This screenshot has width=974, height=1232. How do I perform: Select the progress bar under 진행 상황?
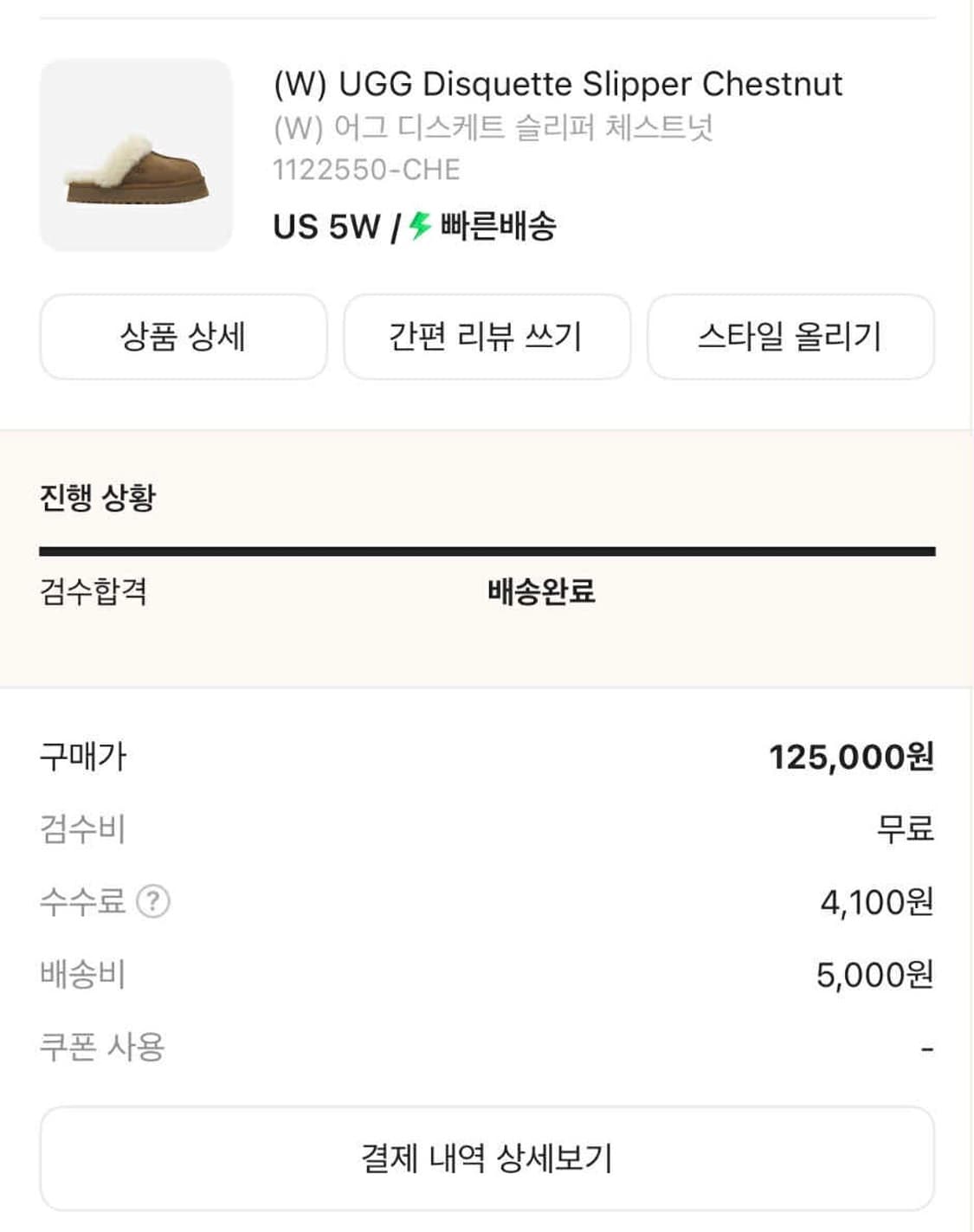click(x=487, y=548)
